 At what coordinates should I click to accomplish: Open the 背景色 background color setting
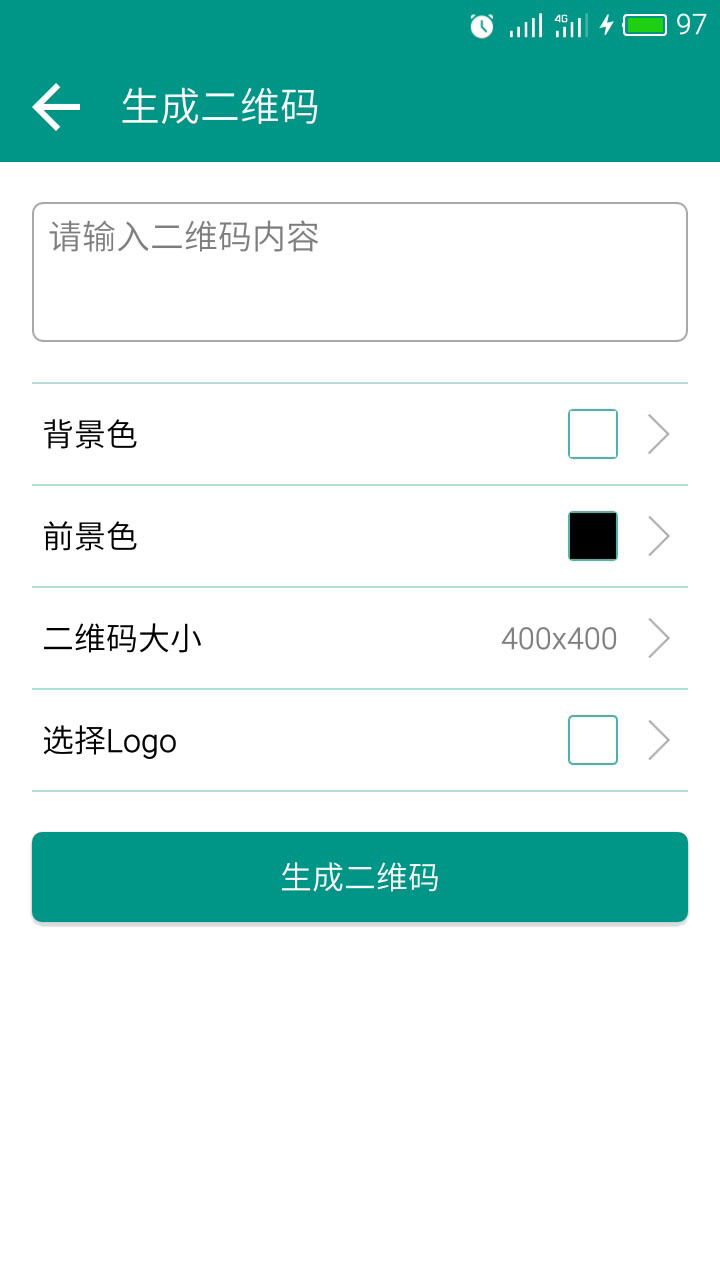(x=360, y=434)
